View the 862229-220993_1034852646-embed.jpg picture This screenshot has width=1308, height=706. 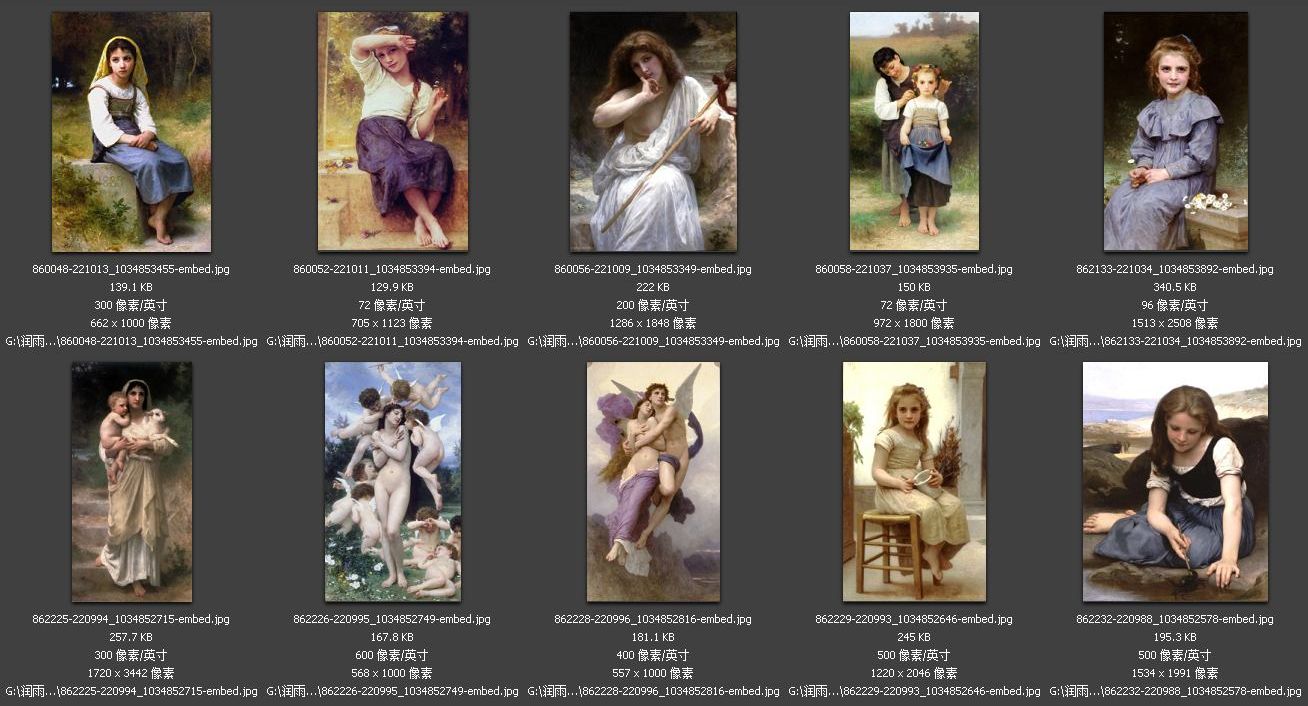[914, 482]
